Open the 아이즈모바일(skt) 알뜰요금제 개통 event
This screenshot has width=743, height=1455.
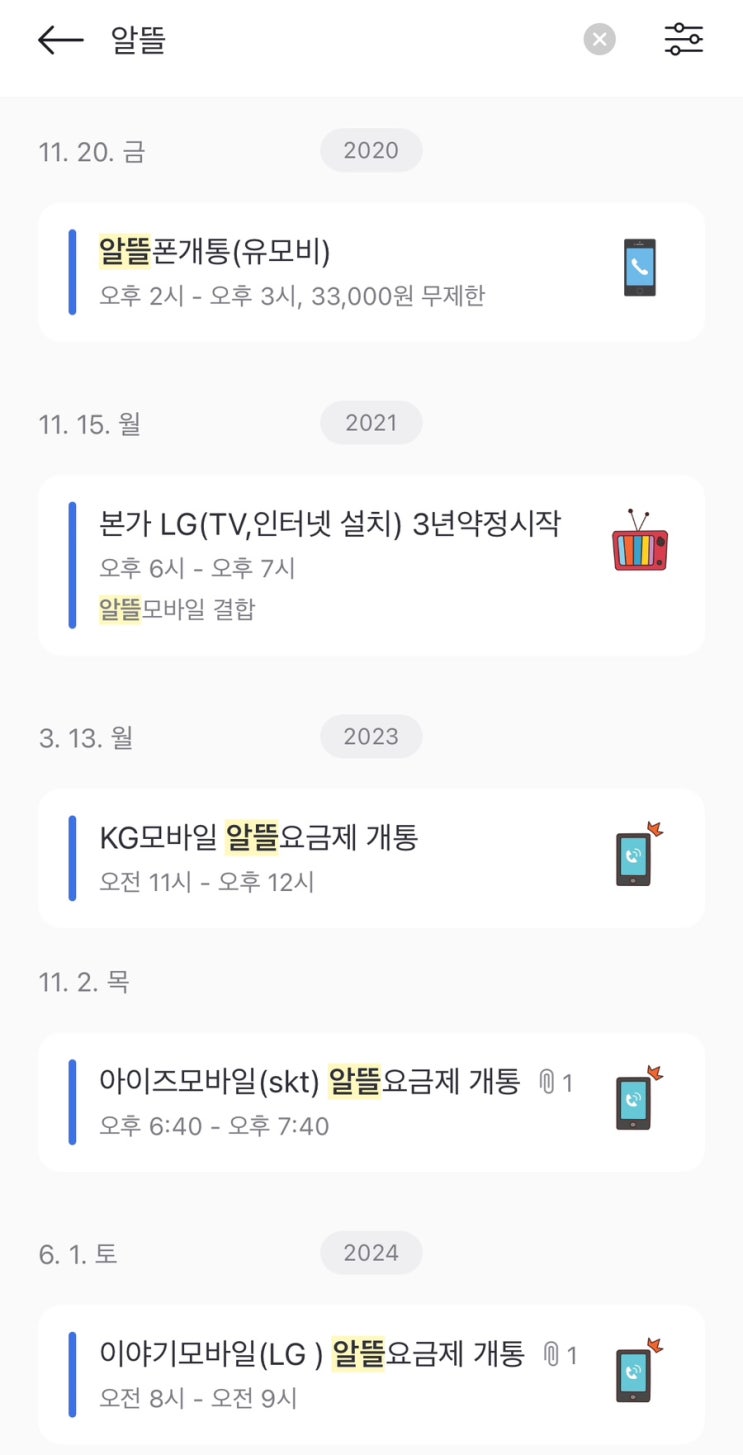tap(371, 1102)
